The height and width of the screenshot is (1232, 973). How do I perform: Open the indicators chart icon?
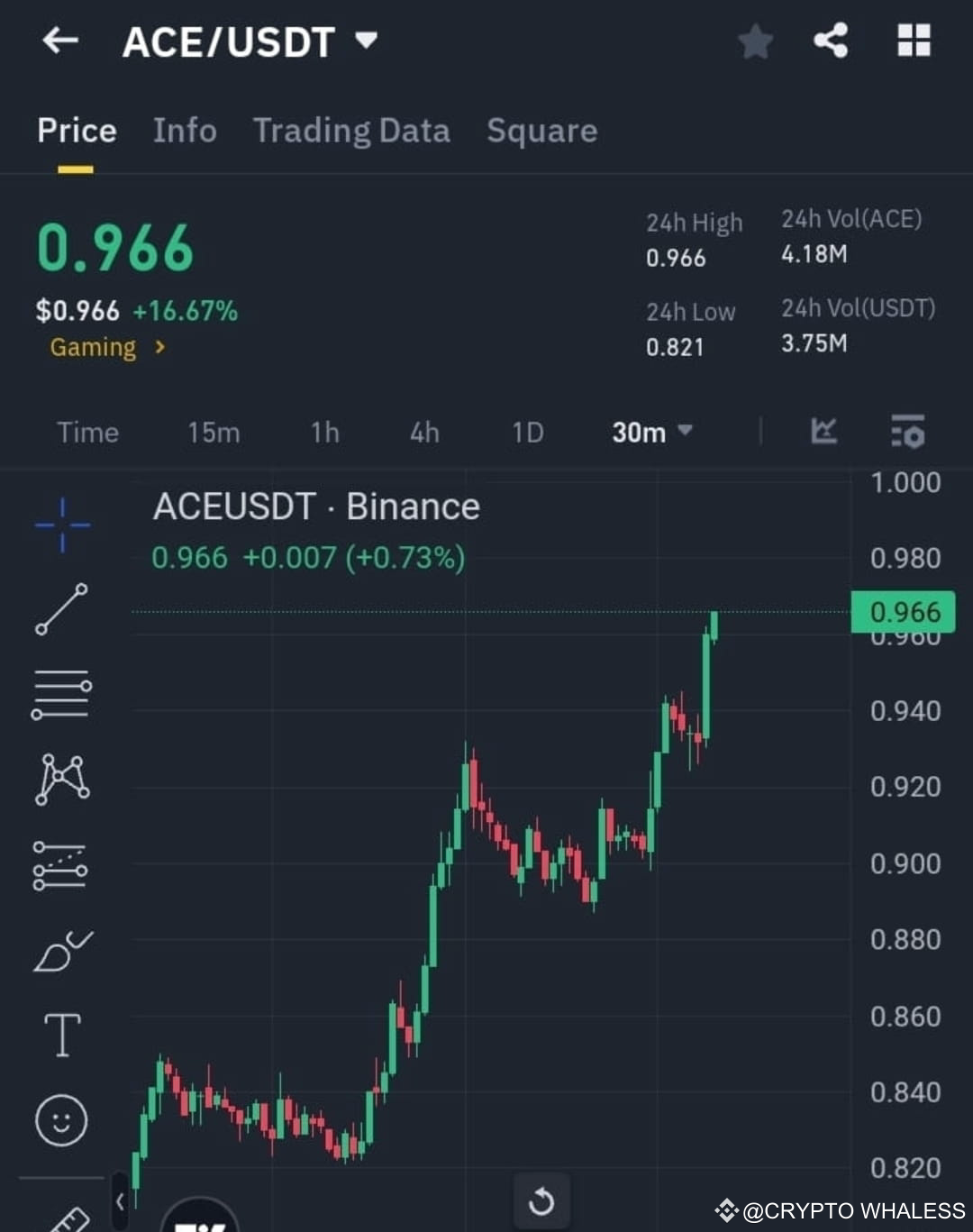click(823, 433)
